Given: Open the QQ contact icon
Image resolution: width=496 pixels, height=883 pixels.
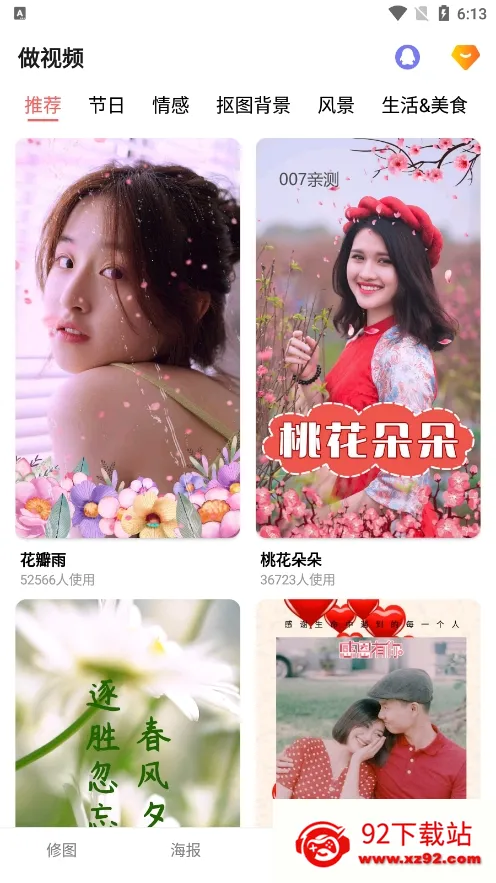Looking at the screenshot, I should (x=407, y=57).
